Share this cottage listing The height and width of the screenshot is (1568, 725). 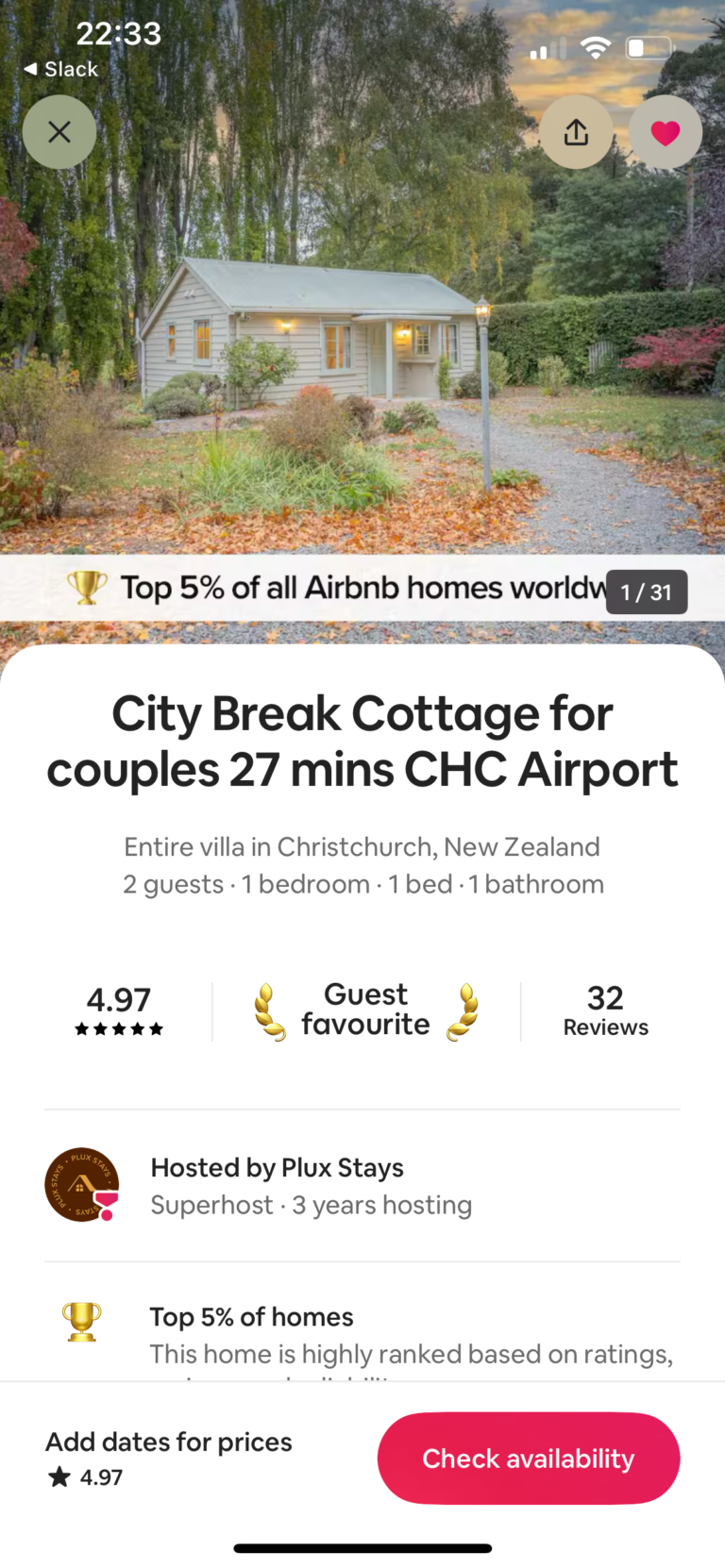pos(576,132)
